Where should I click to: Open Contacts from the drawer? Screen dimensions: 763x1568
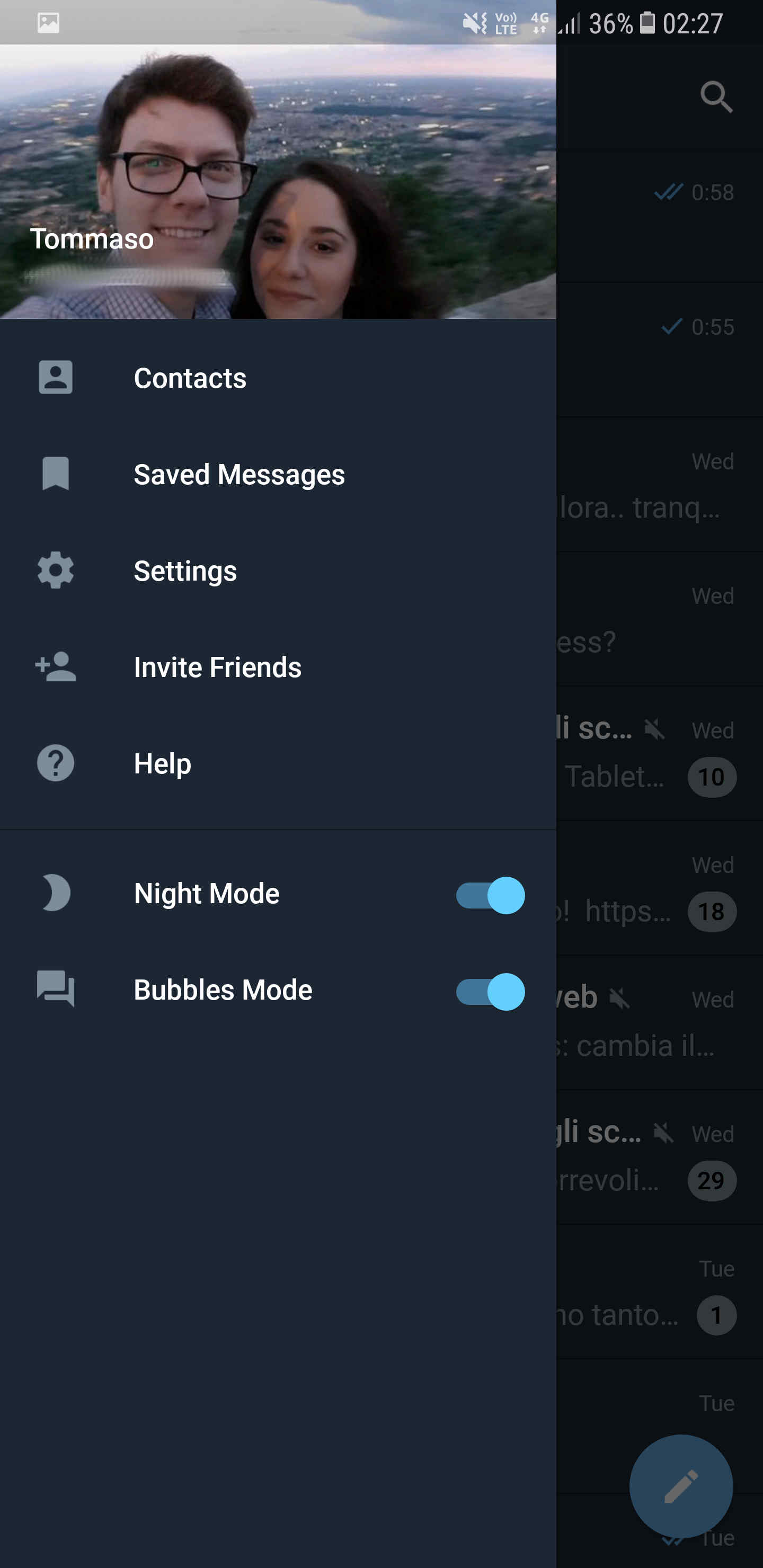click(x=190, y=378)
